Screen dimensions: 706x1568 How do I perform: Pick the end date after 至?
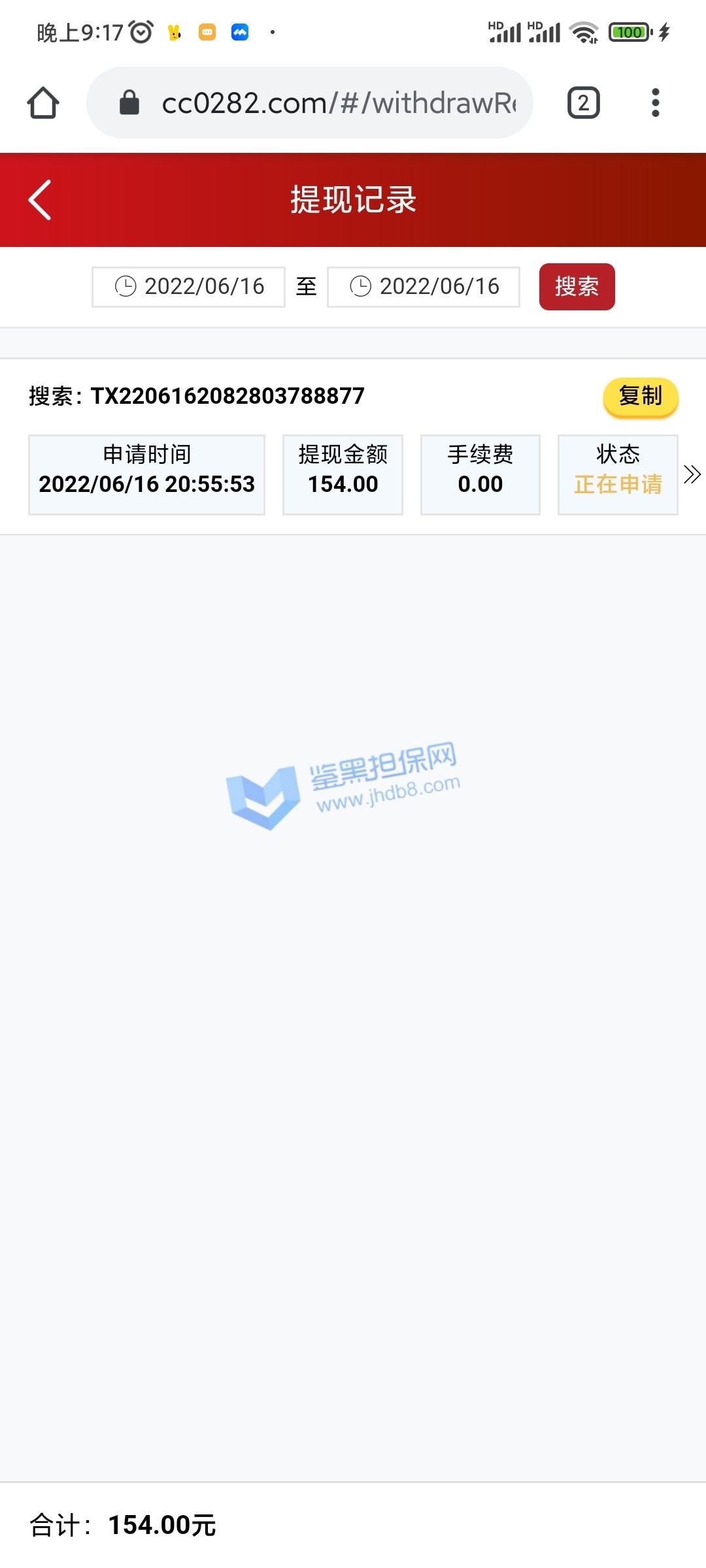pos(424,286)
